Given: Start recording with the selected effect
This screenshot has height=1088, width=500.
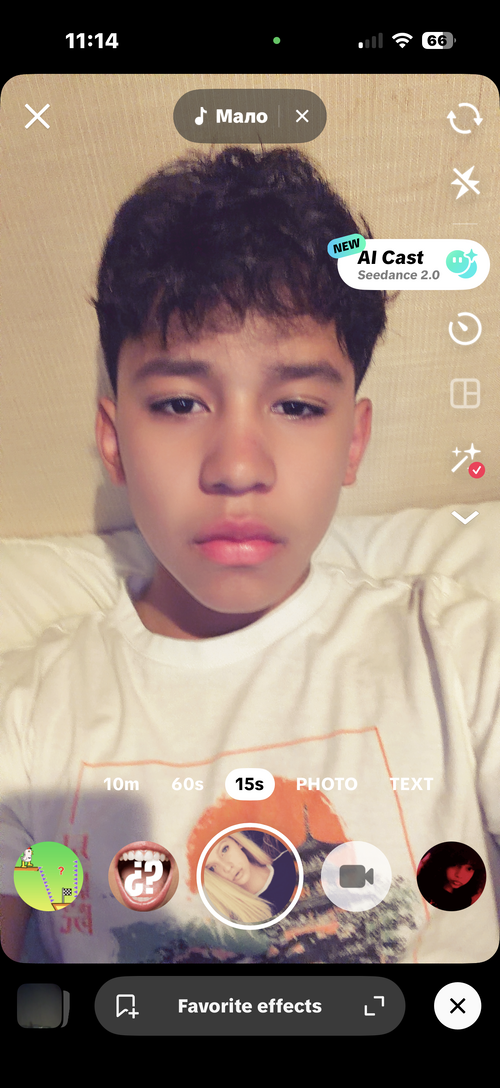Looking at the screenshot, I should [x=250, y=876].
